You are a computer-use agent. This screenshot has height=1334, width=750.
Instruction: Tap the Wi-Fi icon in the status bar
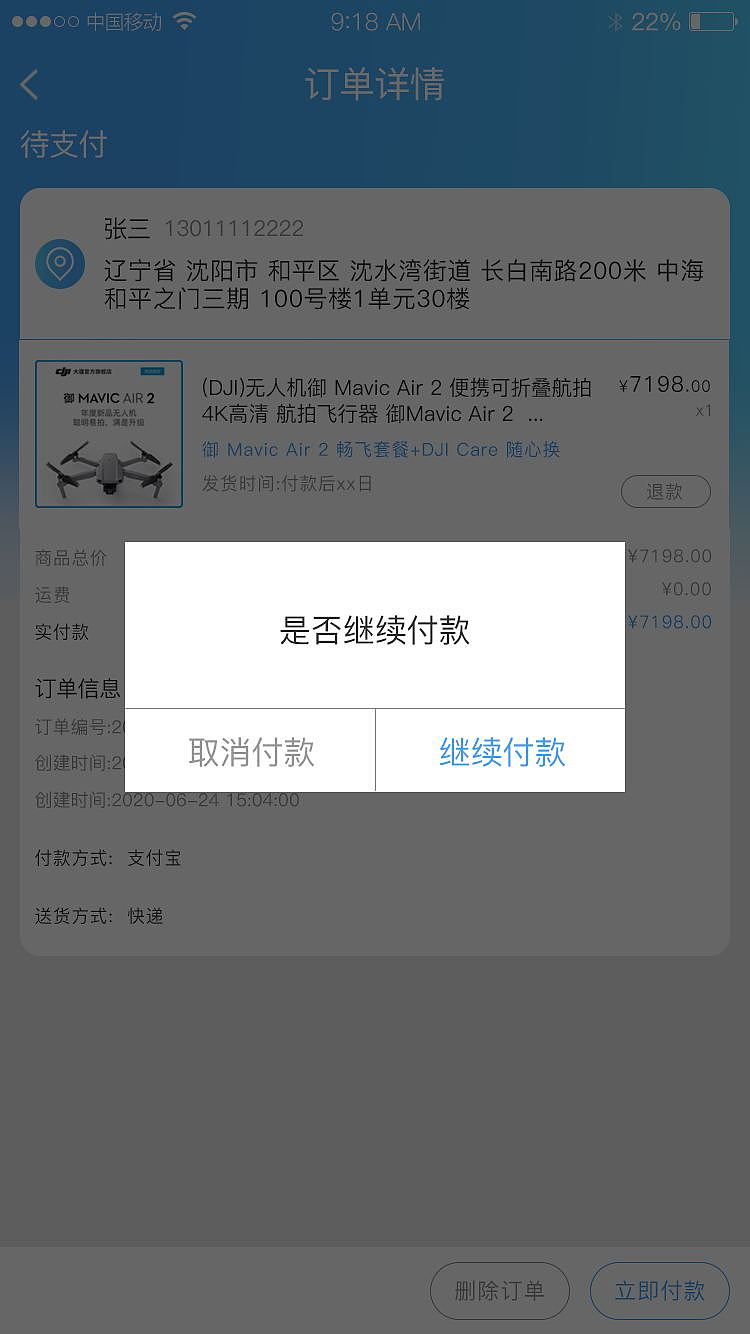[183, 20]
